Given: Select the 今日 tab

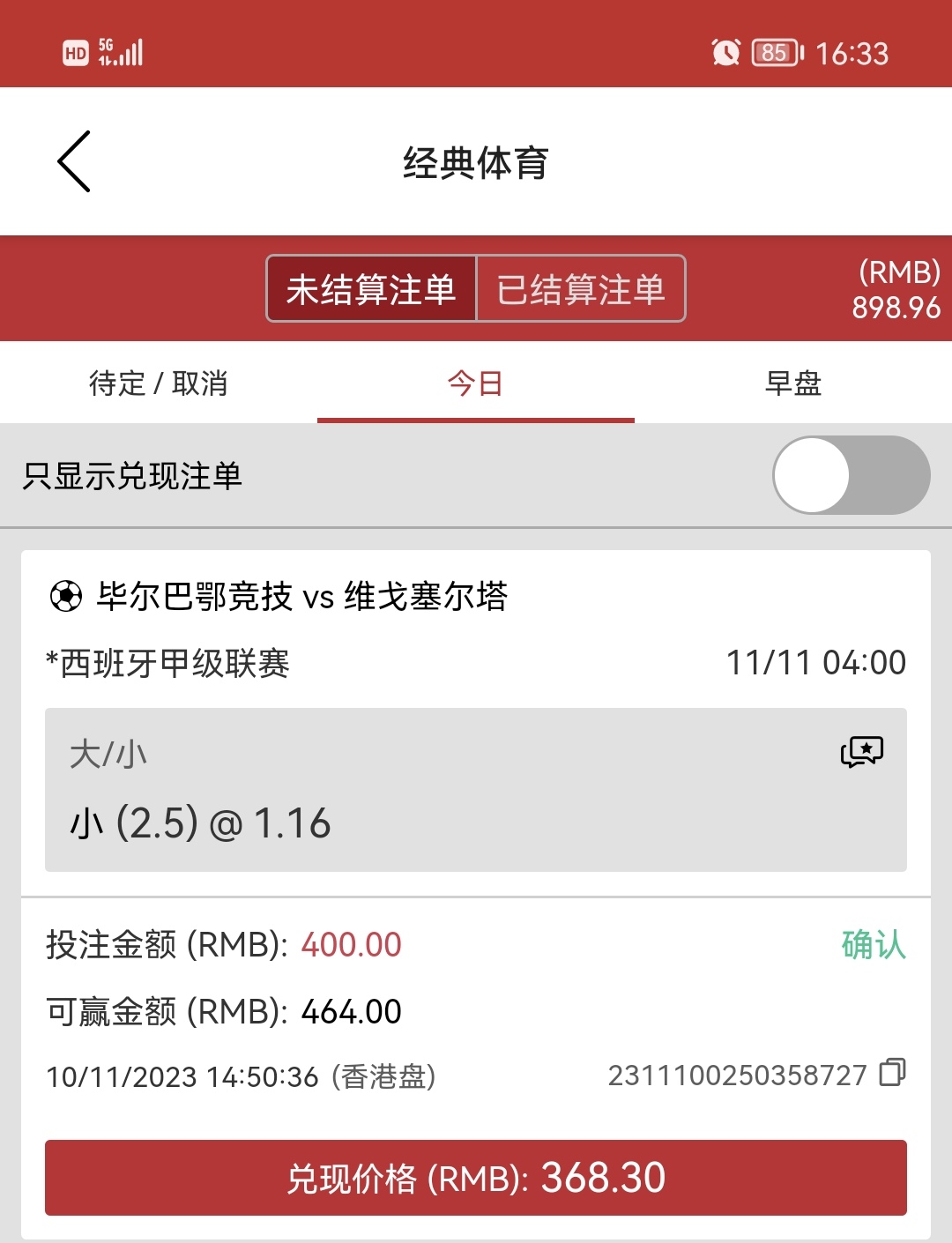Looking at the screenshot, I should pos(475,383).
